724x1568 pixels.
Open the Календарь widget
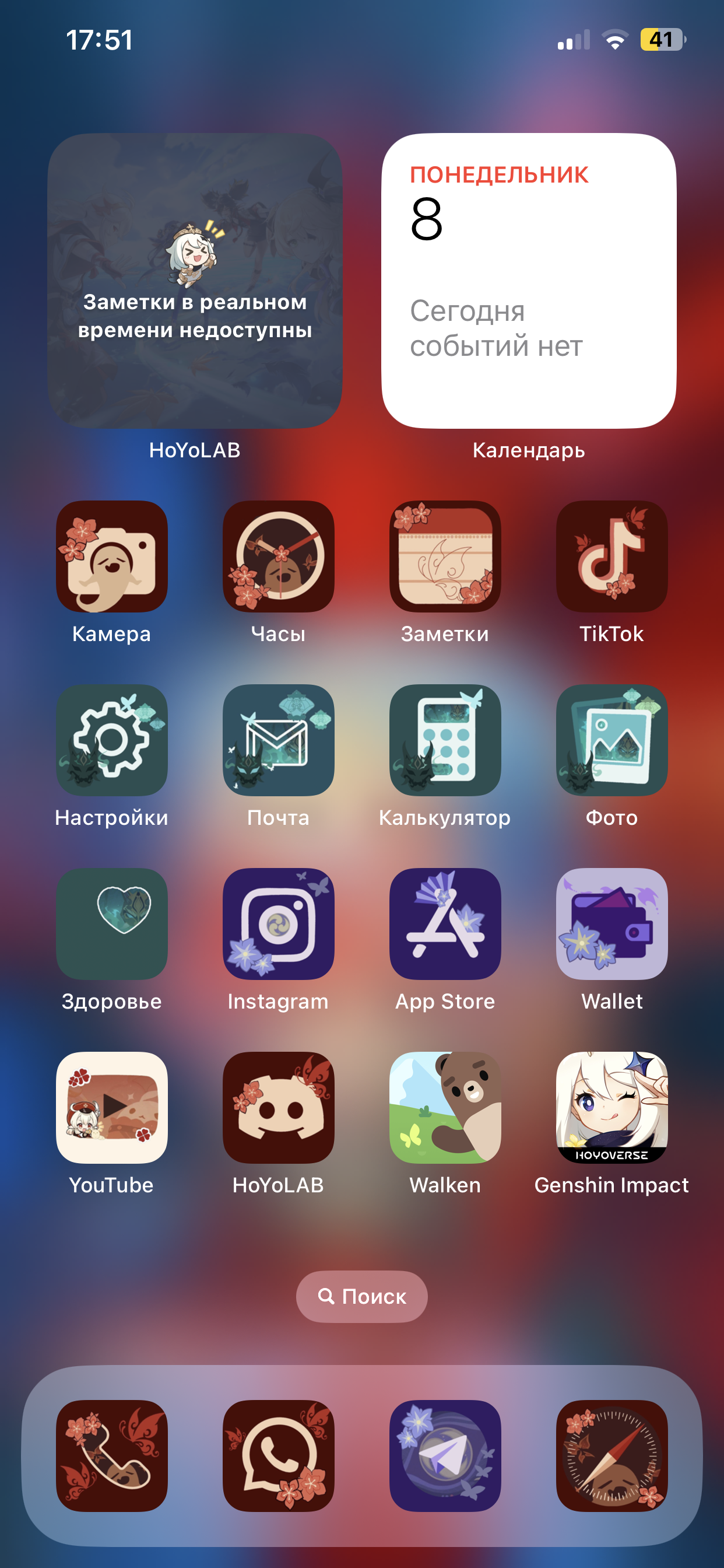tap(529, 281)
